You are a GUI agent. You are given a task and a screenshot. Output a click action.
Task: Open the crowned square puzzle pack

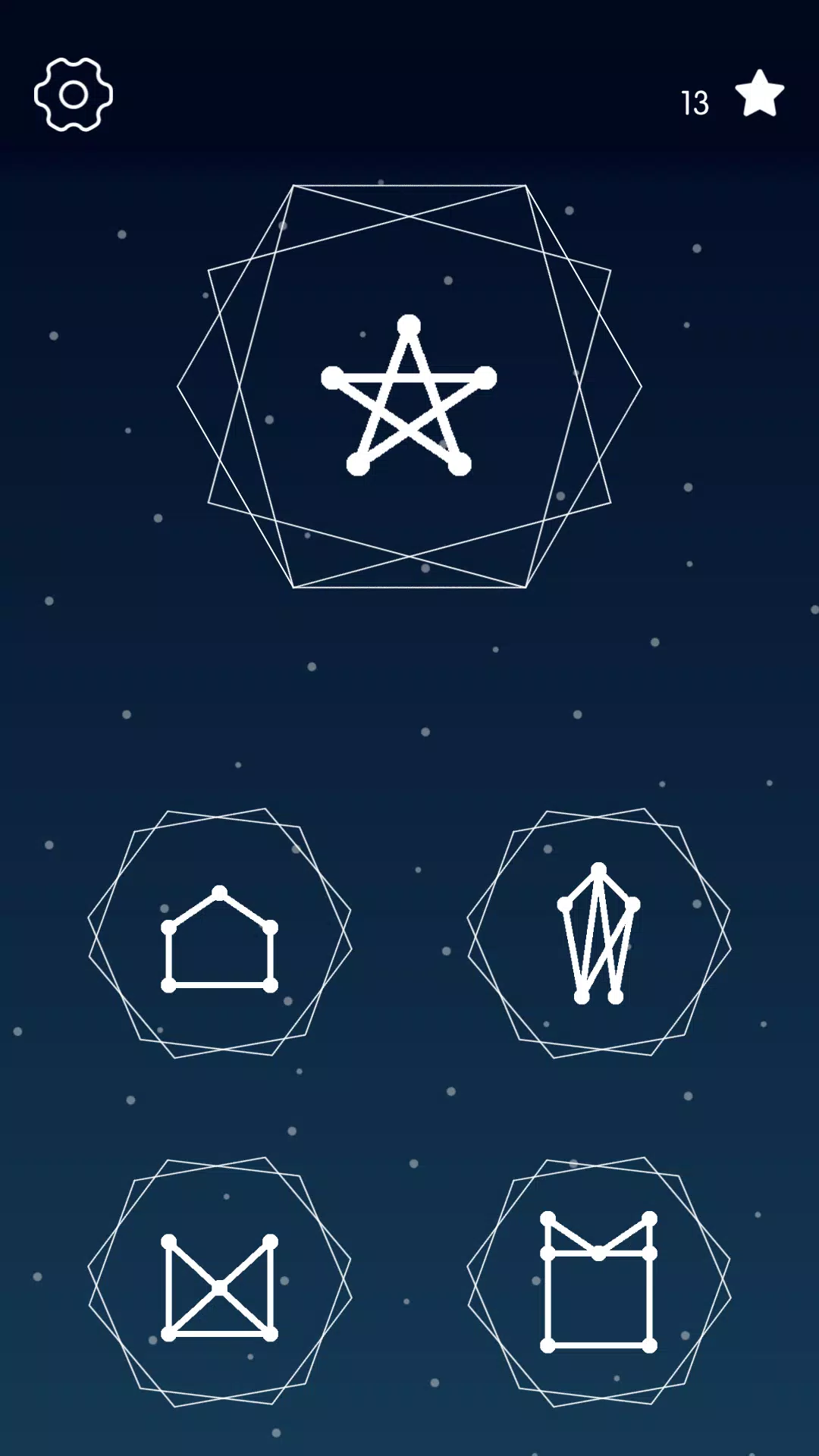click(599, 1283)
